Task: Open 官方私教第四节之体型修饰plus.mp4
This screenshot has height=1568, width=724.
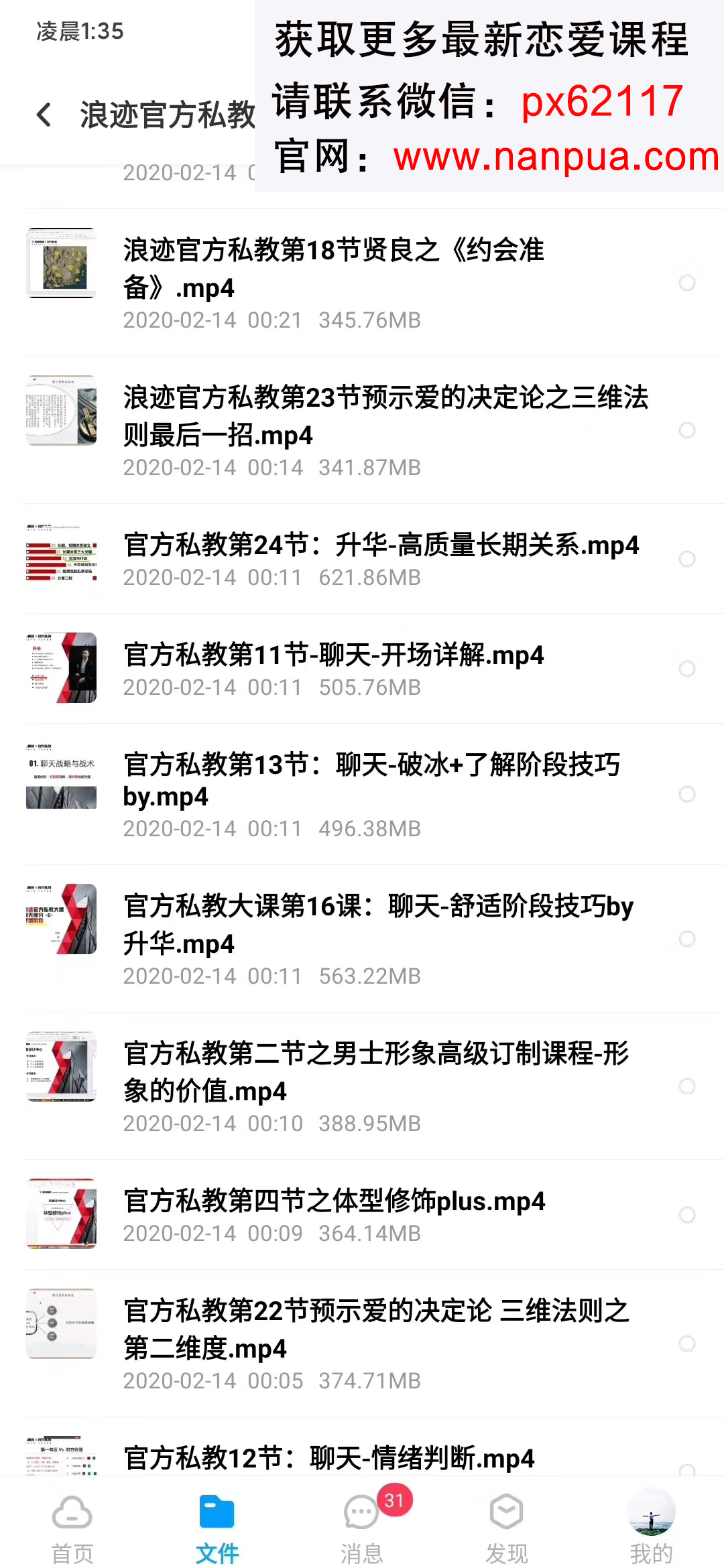Action: click(334, 1201)
